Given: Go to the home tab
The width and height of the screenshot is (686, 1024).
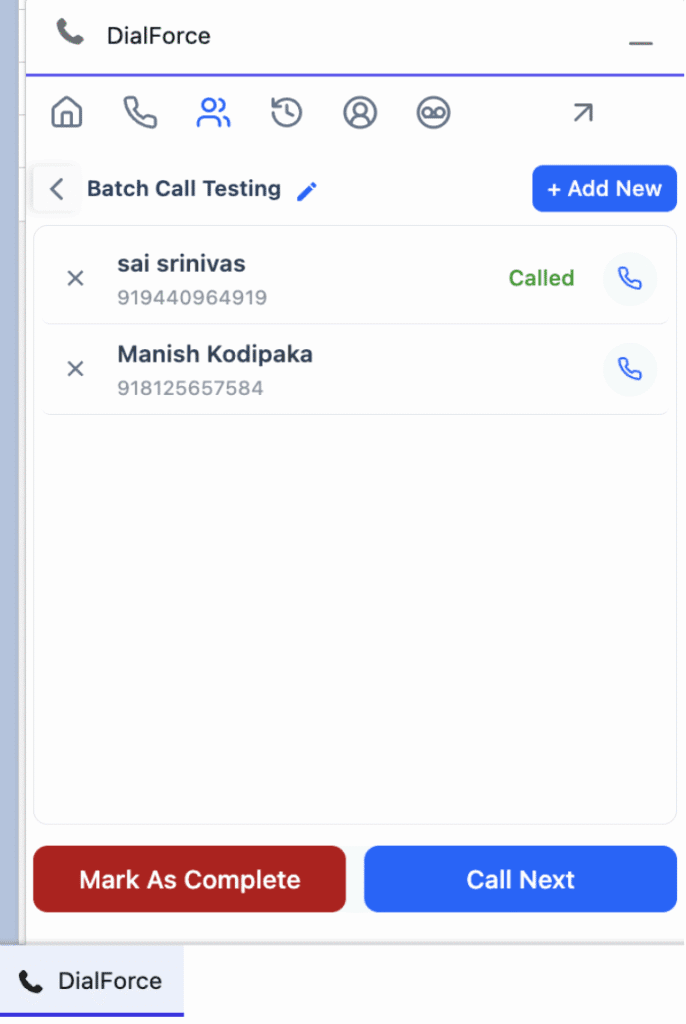Looking at the screenshot, I should 67,112.
